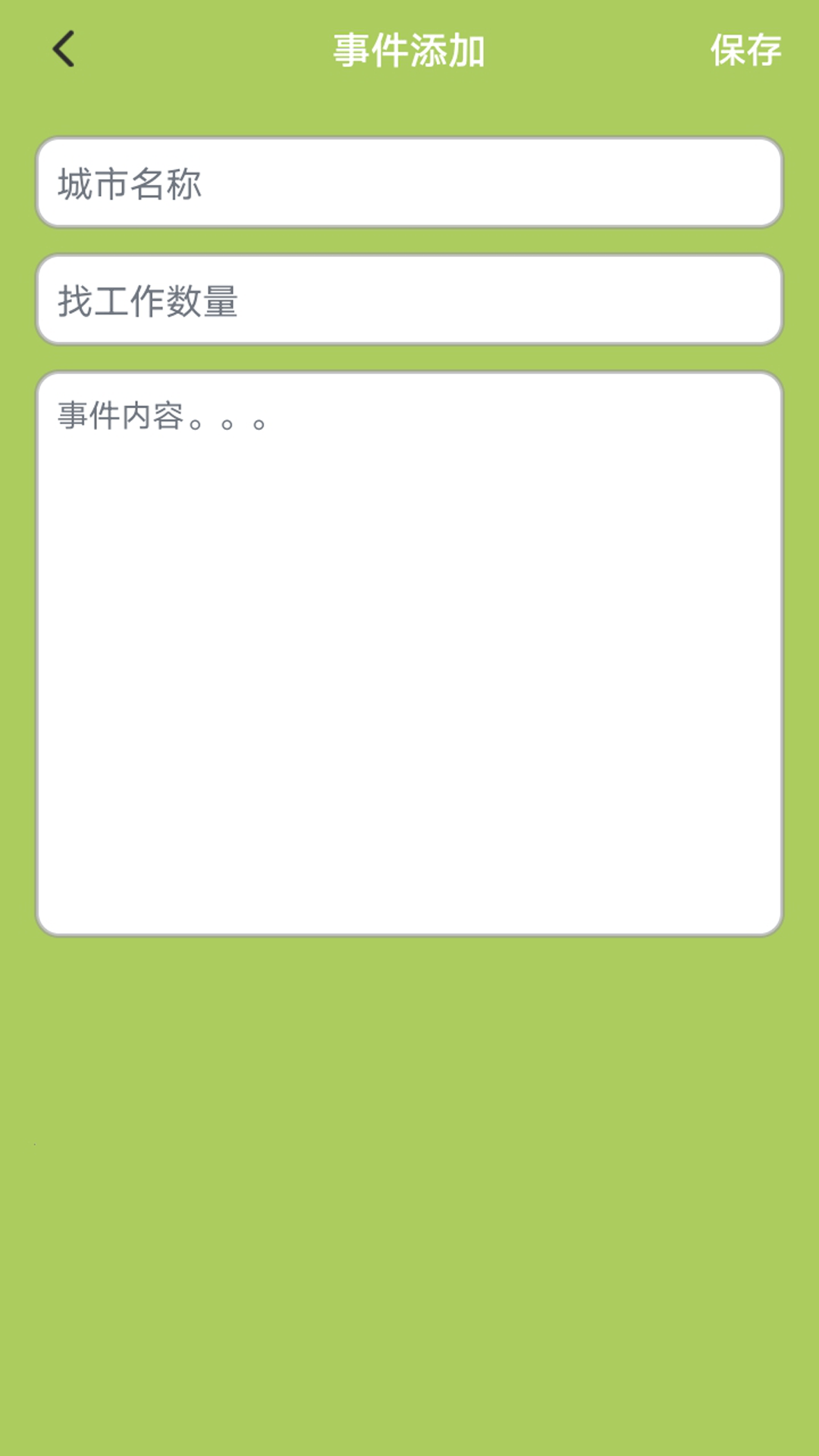The image size is (819, 1456).
Task: Click inside the event description area
Action: [x=409, y=652]
